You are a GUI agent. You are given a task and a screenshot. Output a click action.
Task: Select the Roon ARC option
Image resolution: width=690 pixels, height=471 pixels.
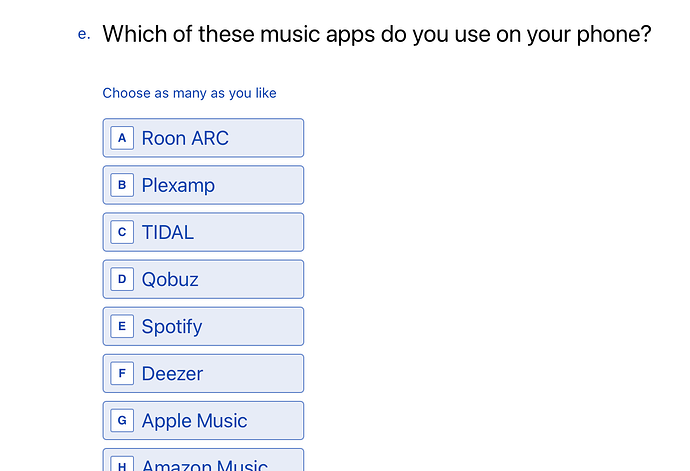[x=203, y=138]
